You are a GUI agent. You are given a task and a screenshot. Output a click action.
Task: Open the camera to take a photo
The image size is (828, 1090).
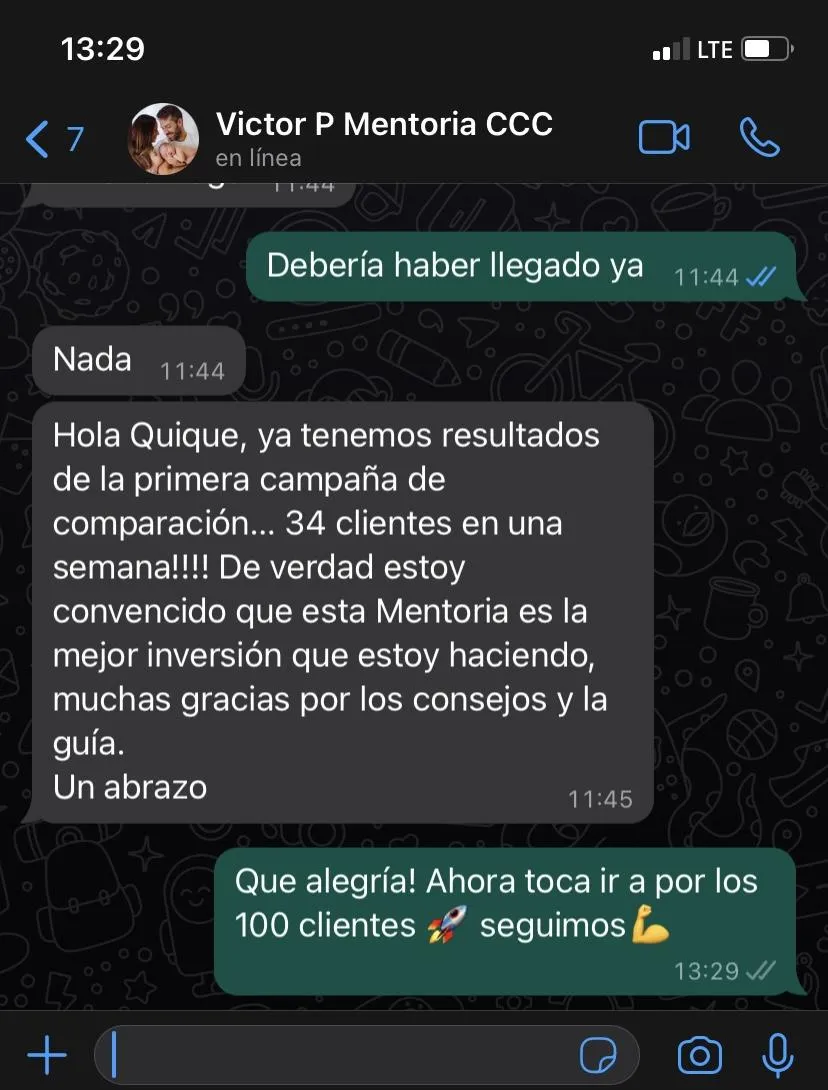coord(699,1055)
